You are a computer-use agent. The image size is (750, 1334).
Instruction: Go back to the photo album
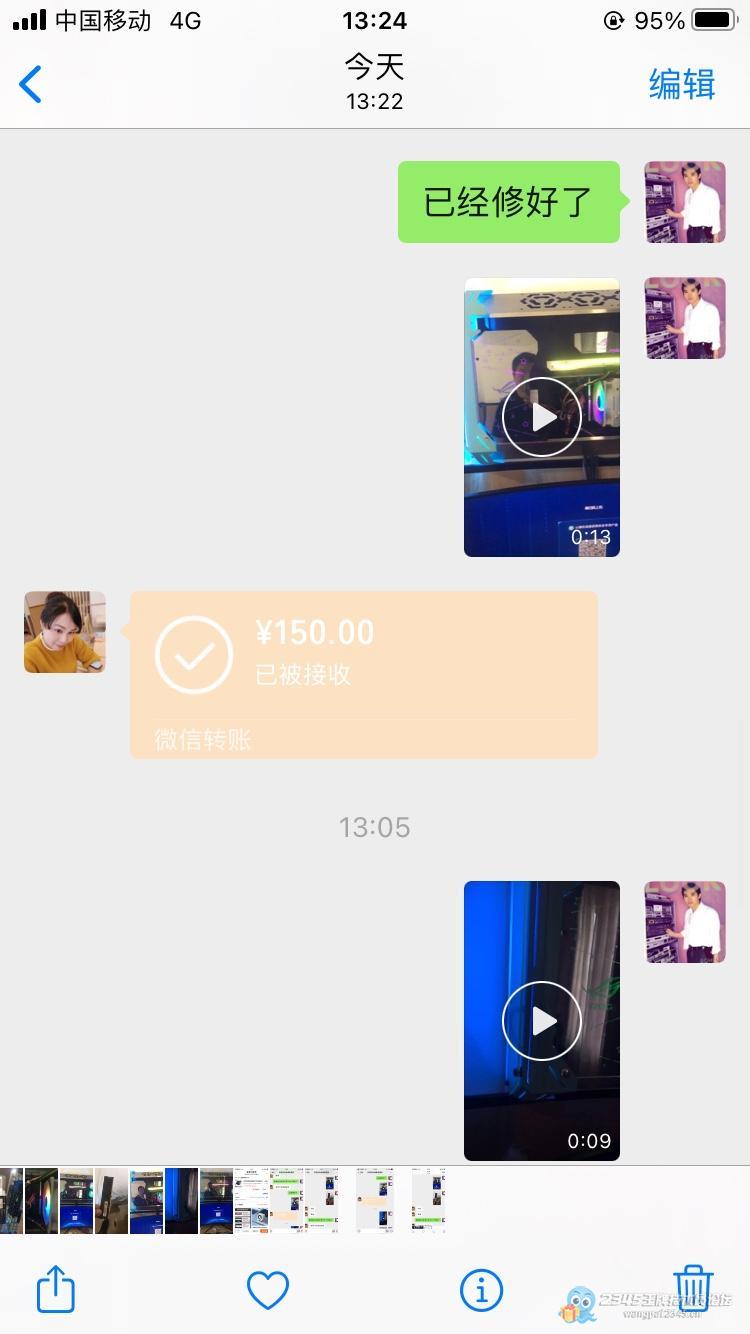point(31,84)
